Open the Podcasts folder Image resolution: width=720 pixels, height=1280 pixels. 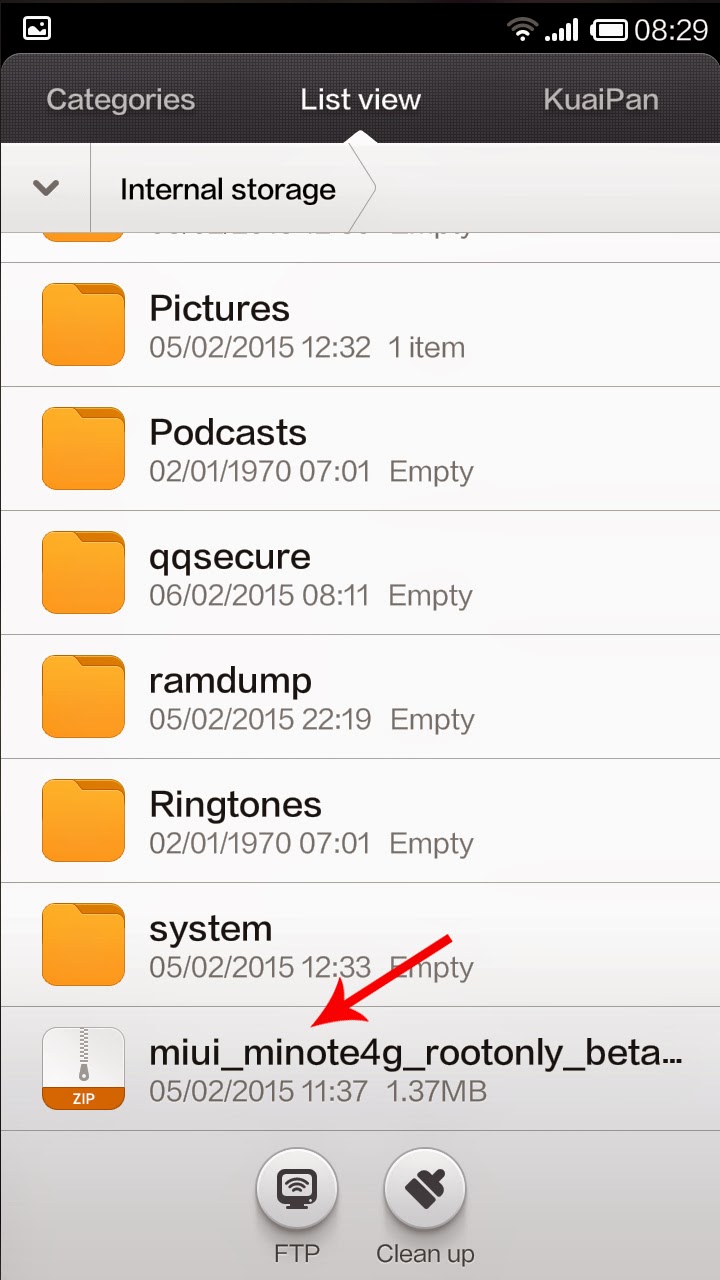click(360, 449)
